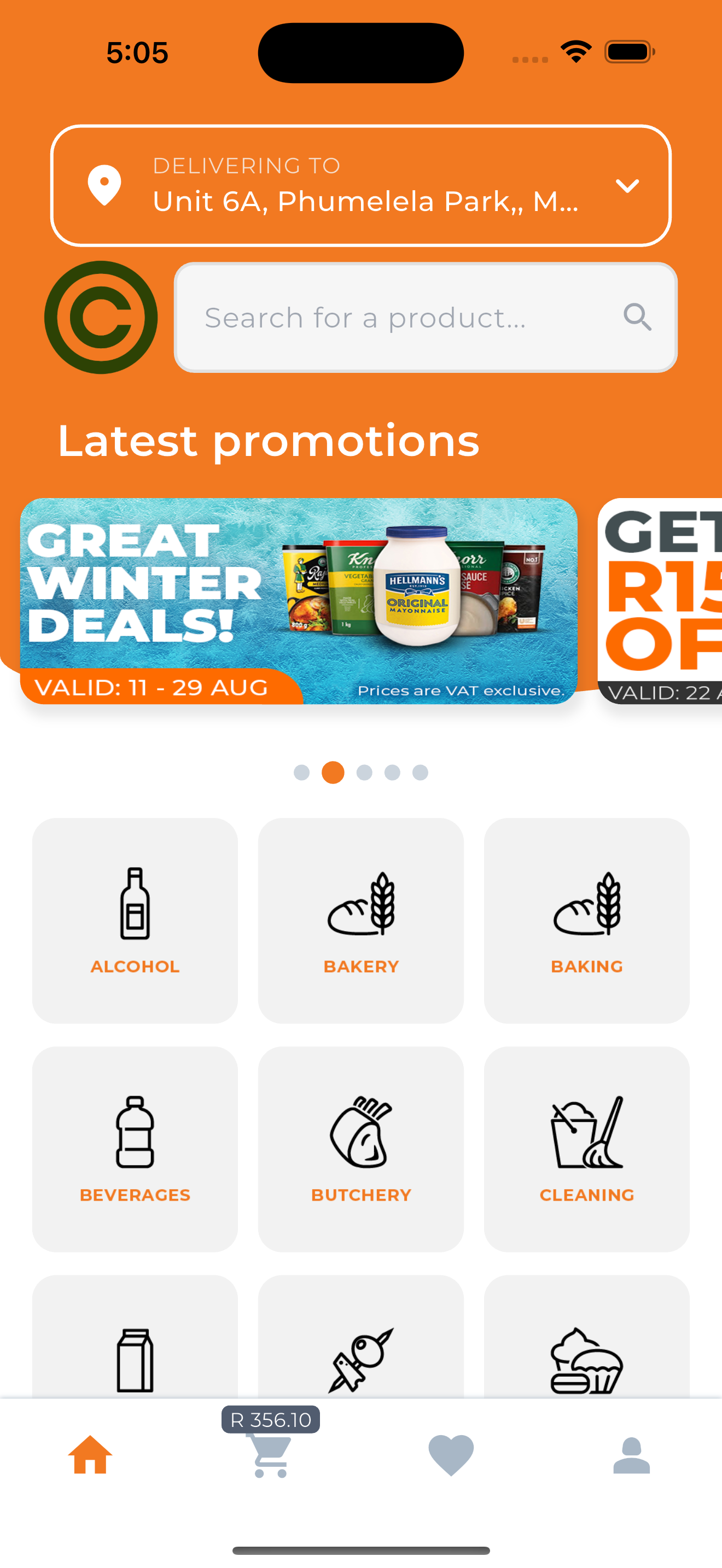Screen dimensions: 722x1568
Task: Open the Great Winter Deals promotion banner
Action: (x=298, y=601)
